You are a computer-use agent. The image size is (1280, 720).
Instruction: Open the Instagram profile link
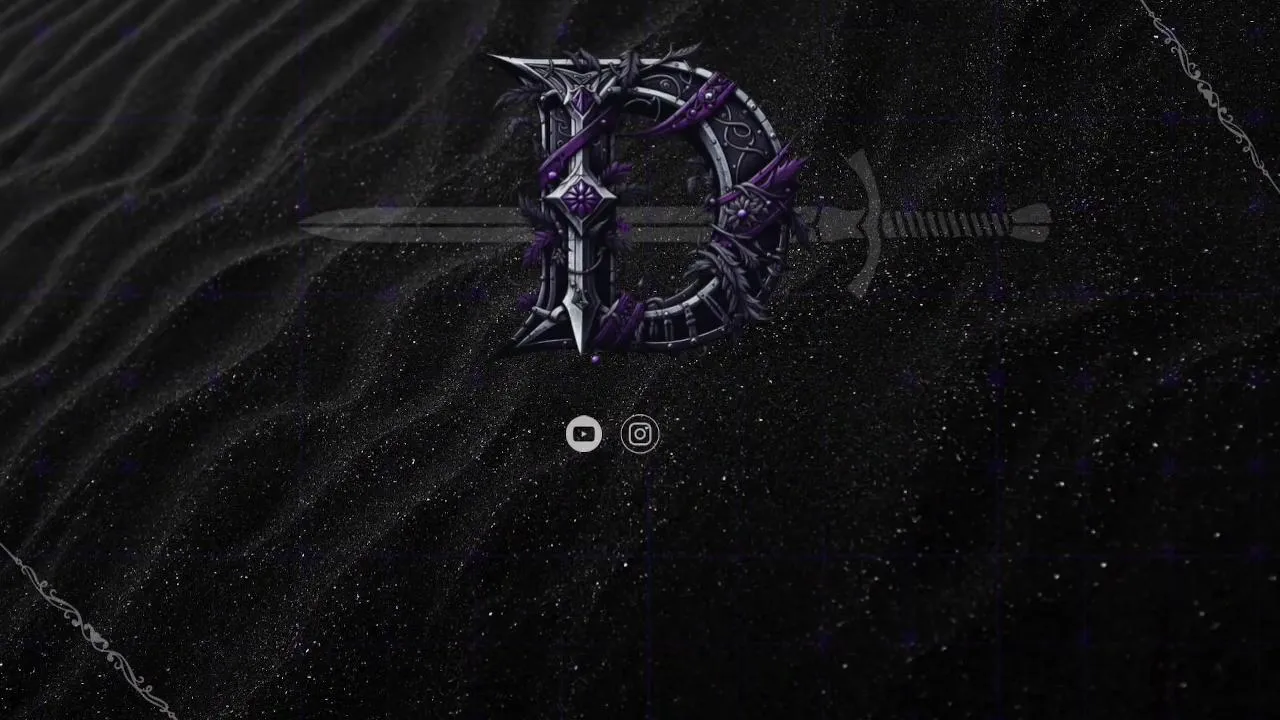pos(640,434)
